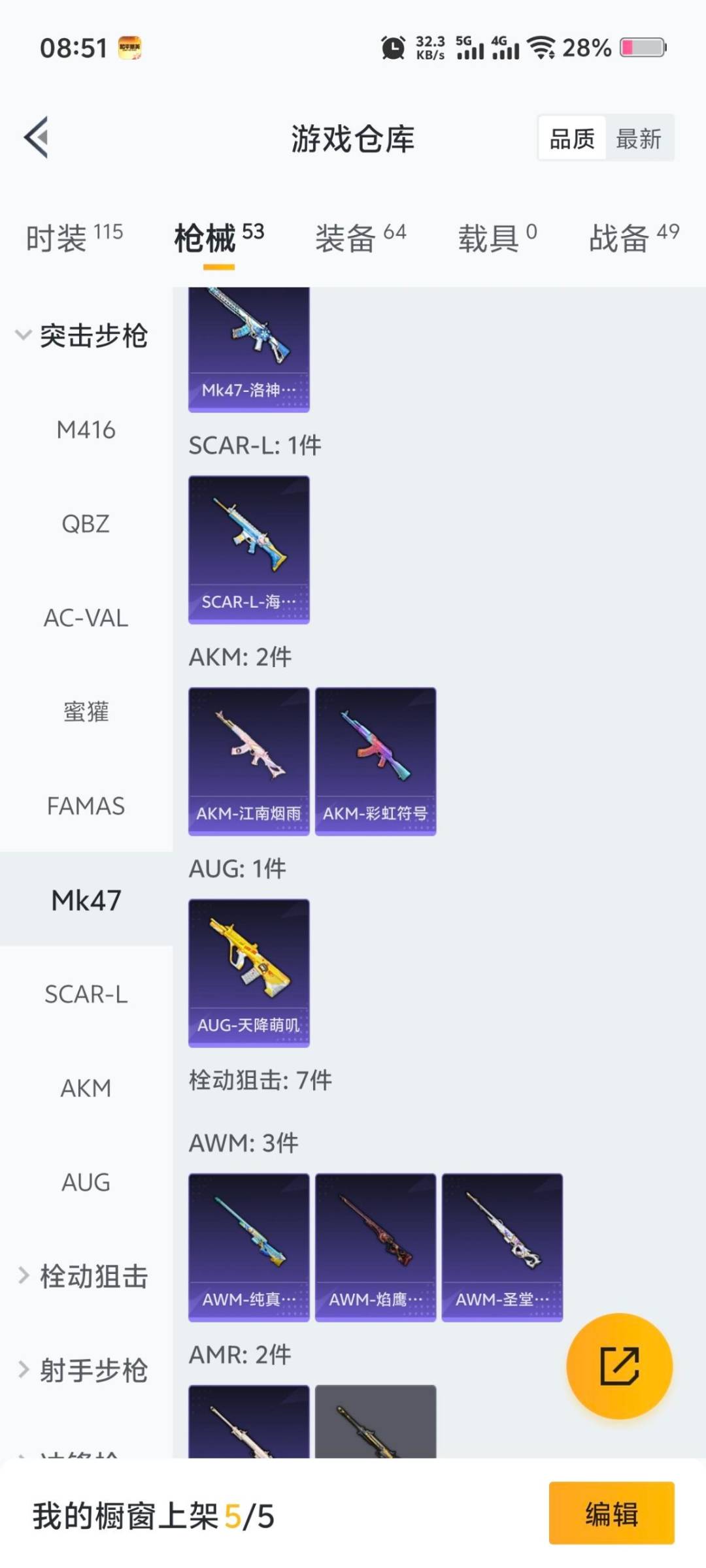Select the Mk47 category in sidebar
Screen dimensions: 706x1568
point(84,900)
